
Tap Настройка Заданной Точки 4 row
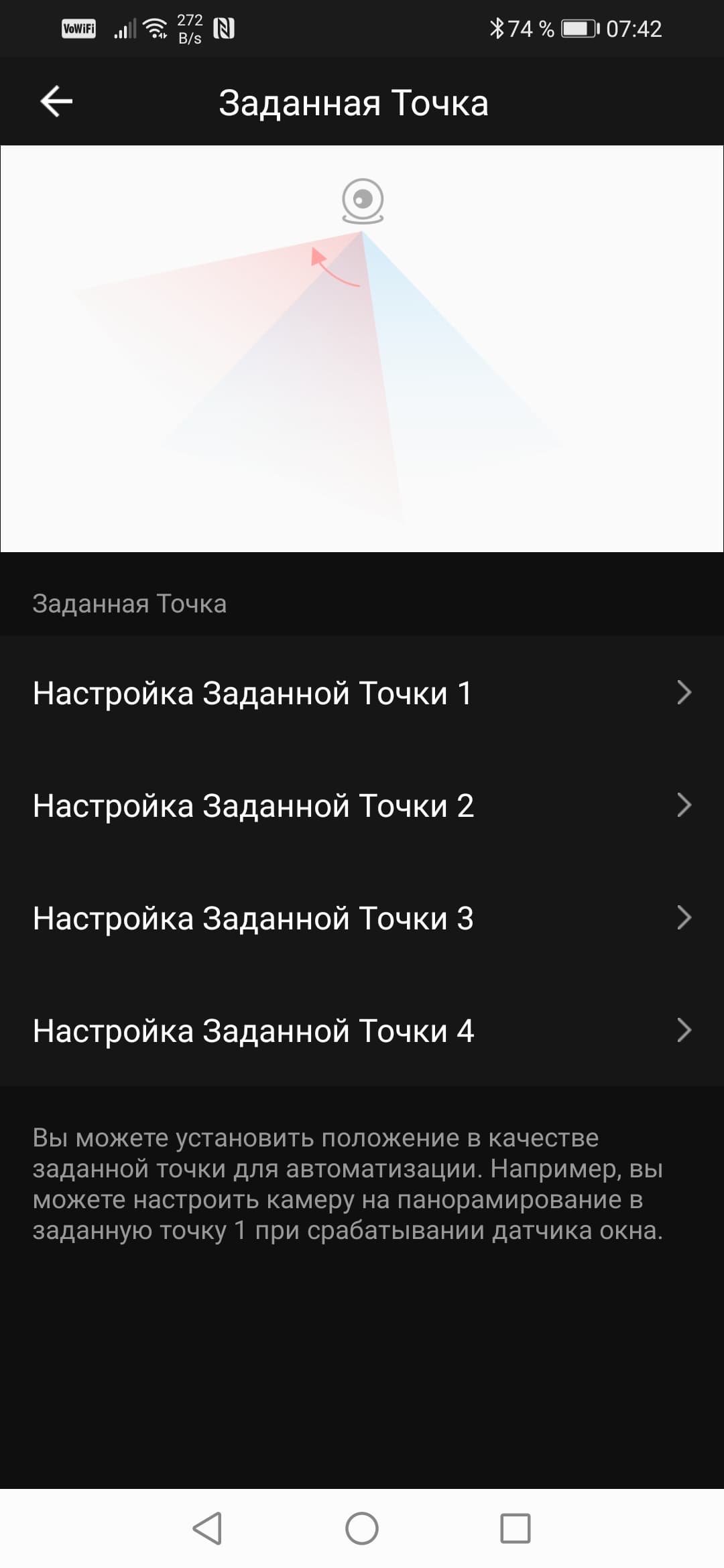coord(362,1031)
